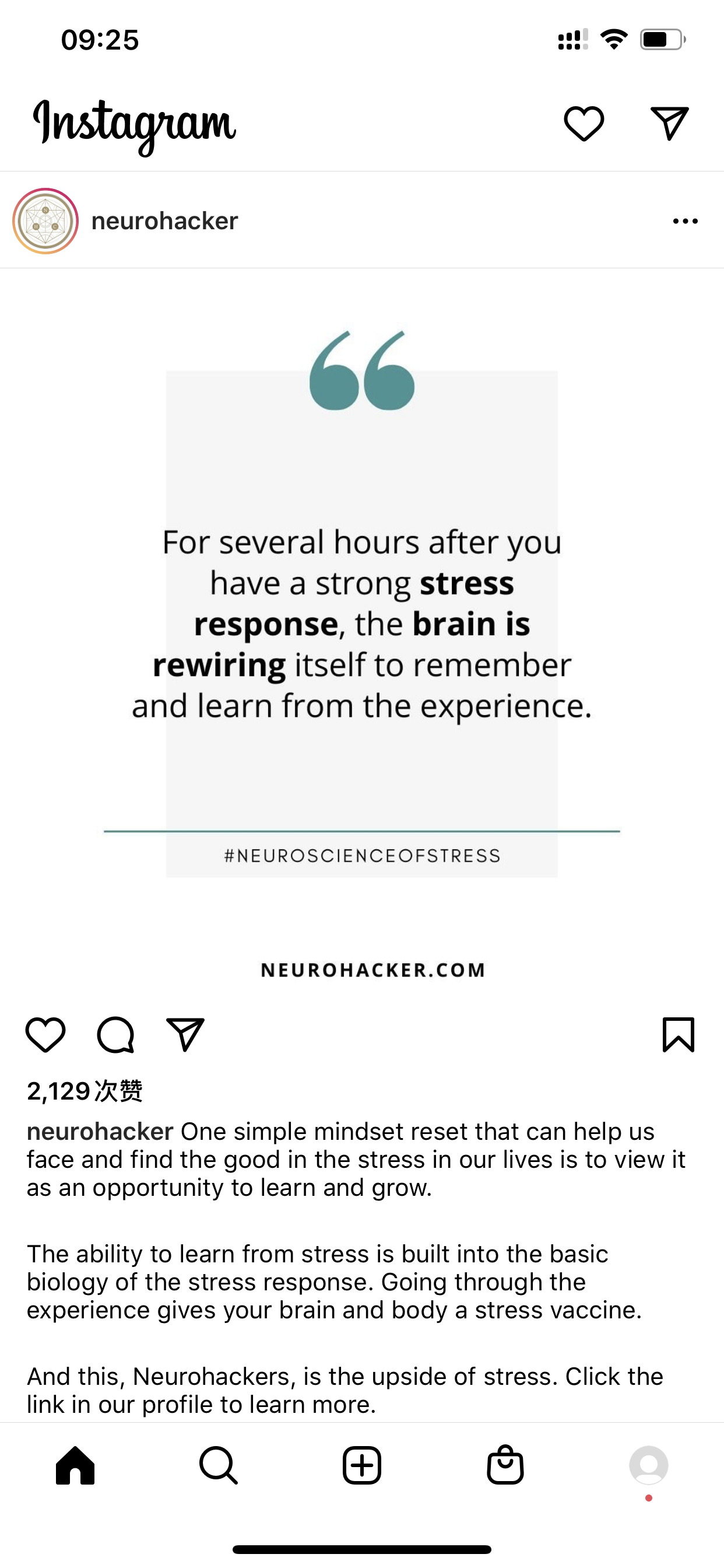Viewport: 724px width, 1568px height.
Task: Switch to the Search tab
Action: coord(219,1465)
